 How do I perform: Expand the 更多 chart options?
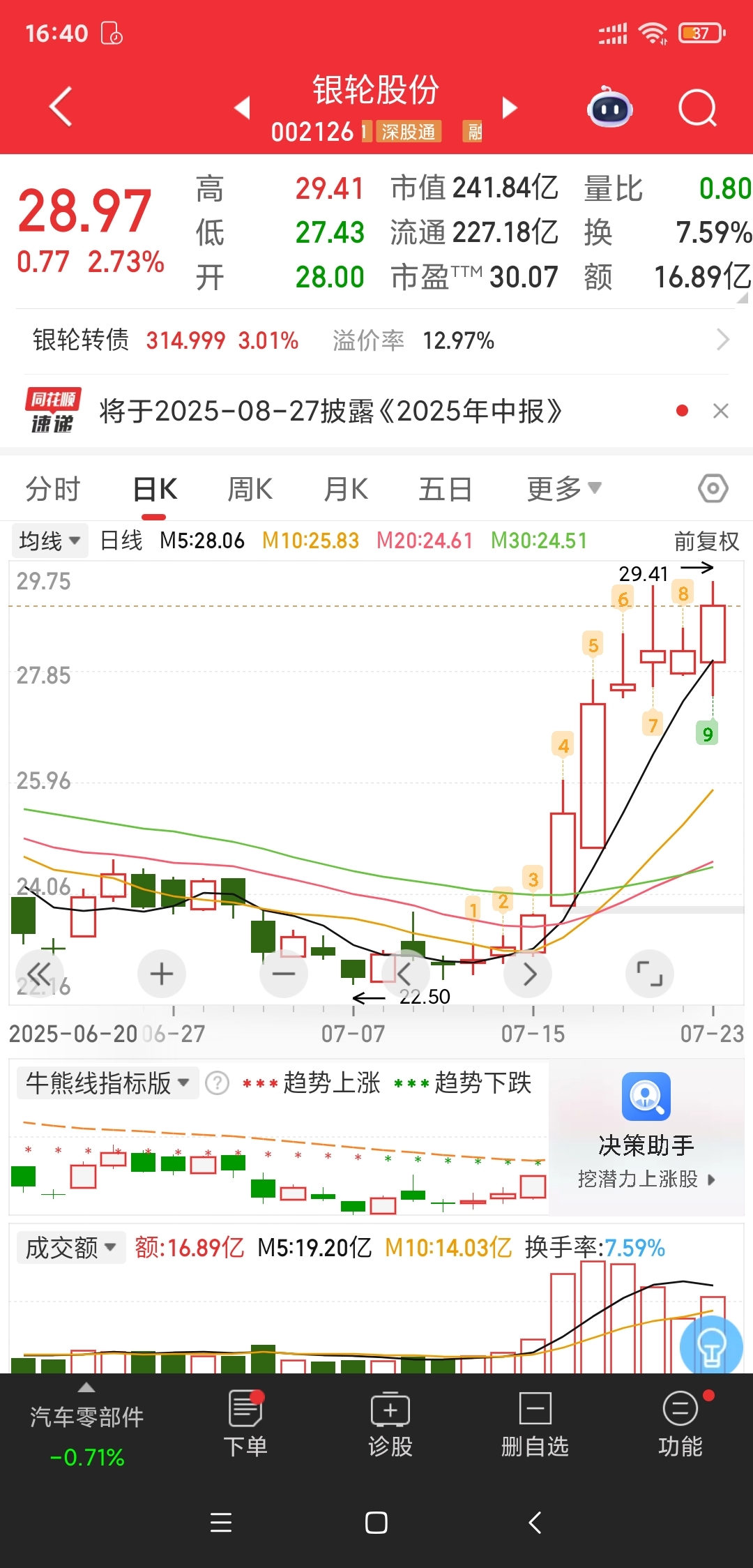coord(563,489)
